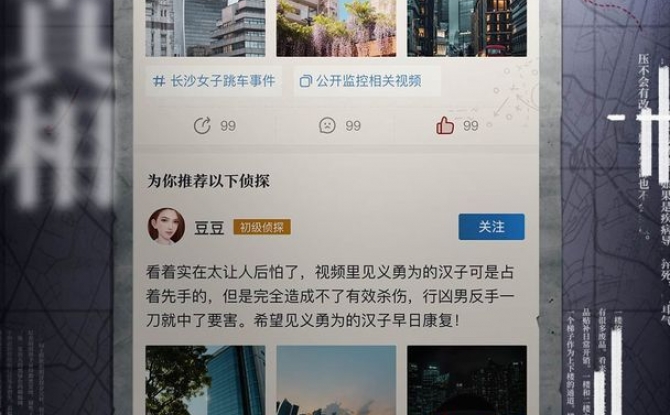670x415 pixels.
Task: Follow 豆豆 with the 关注 button
Action: pyautogui.click(x=491, y=227)
